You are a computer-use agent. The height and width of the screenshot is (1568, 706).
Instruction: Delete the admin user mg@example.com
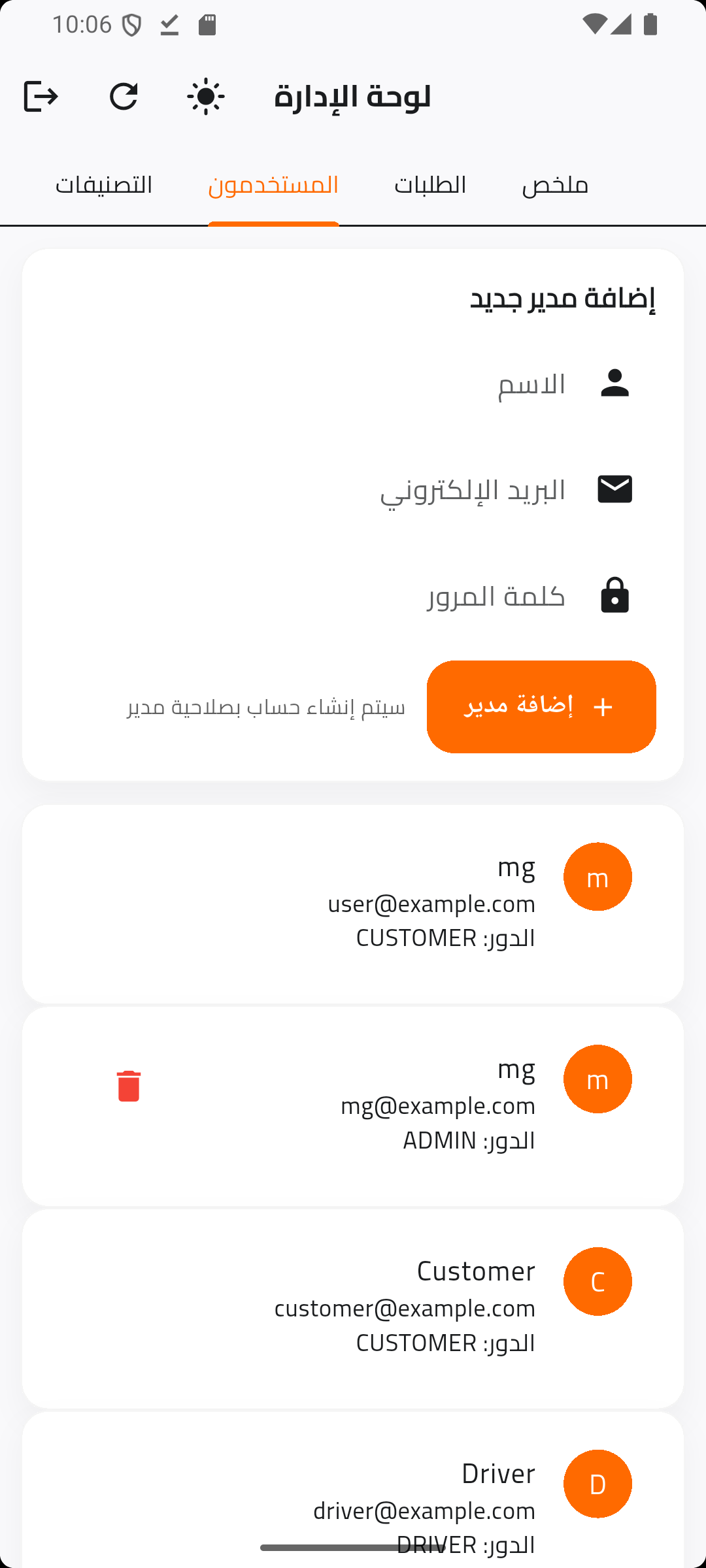pos(129,1086)
